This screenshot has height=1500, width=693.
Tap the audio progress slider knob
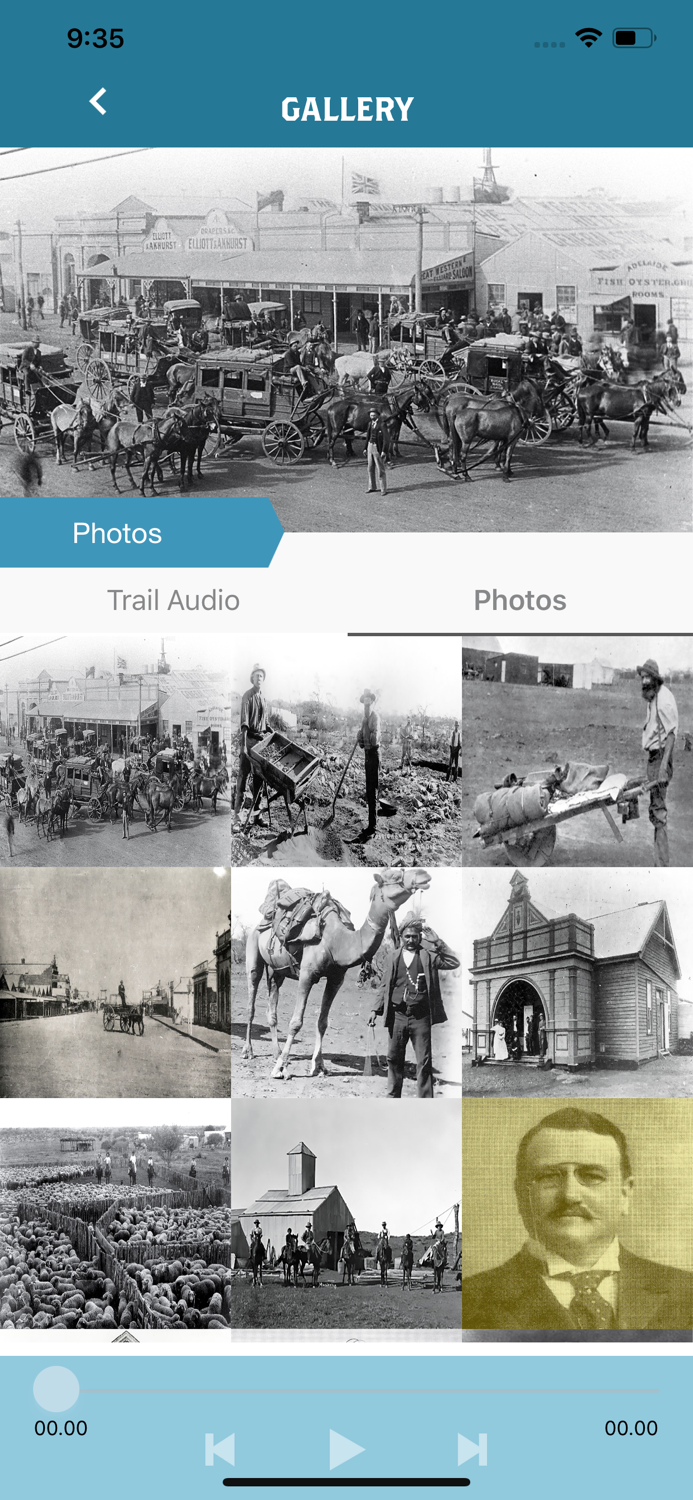(x=56, y=1389)
